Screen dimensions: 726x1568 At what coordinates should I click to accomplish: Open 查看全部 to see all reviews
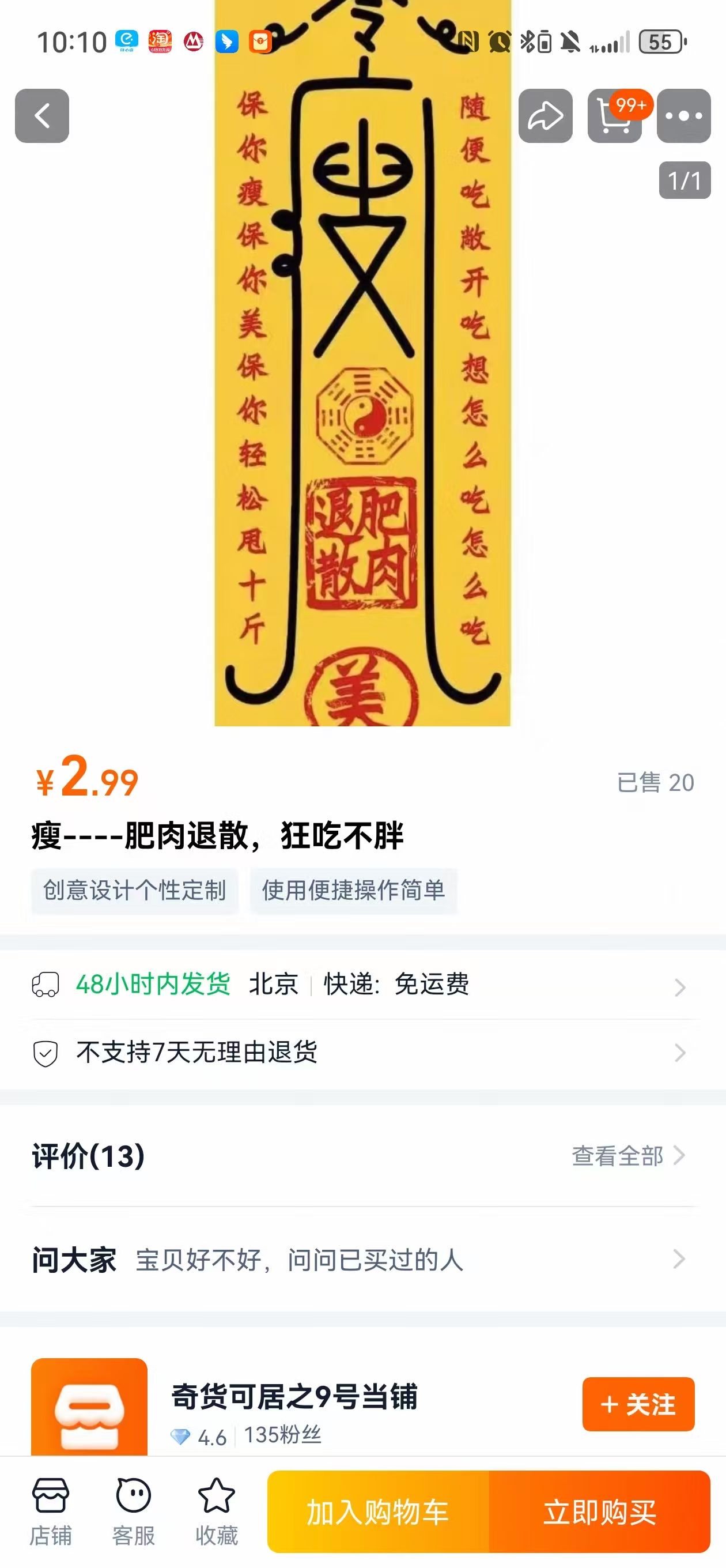(628, 1156)
